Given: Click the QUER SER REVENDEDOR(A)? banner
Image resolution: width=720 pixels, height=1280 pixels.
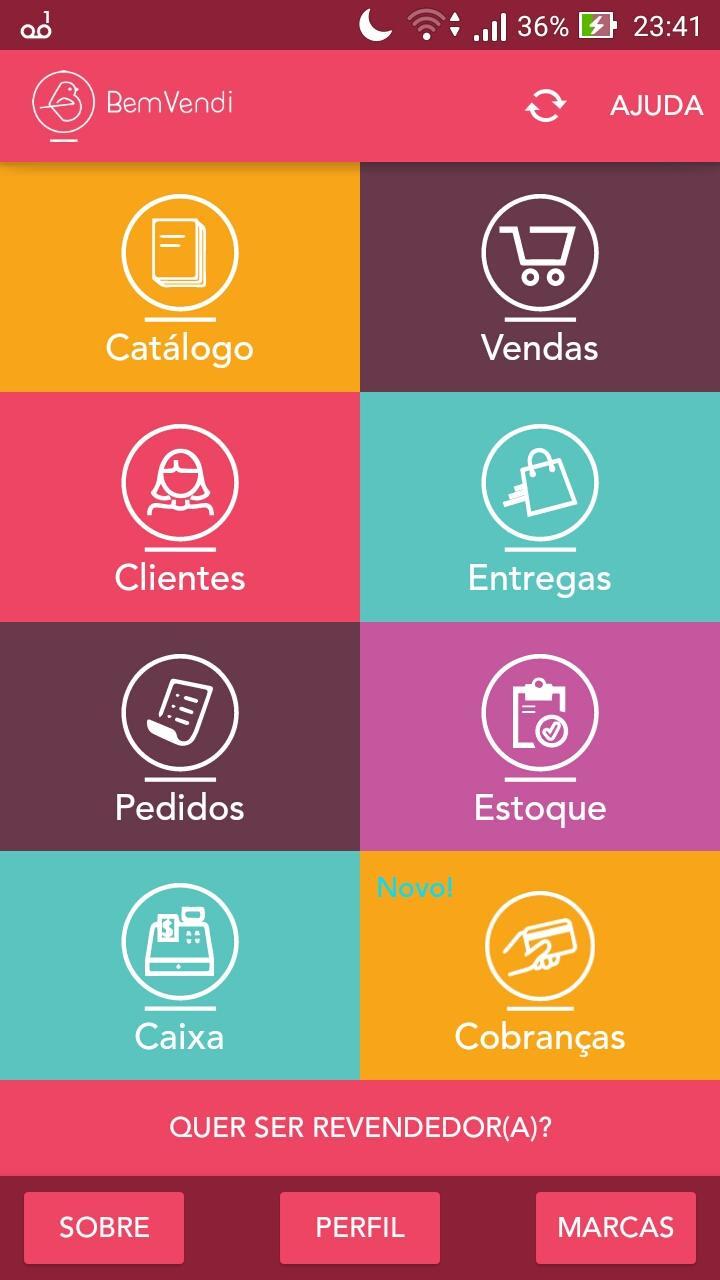Looking at the screenshot, I should pos(360,1126).
